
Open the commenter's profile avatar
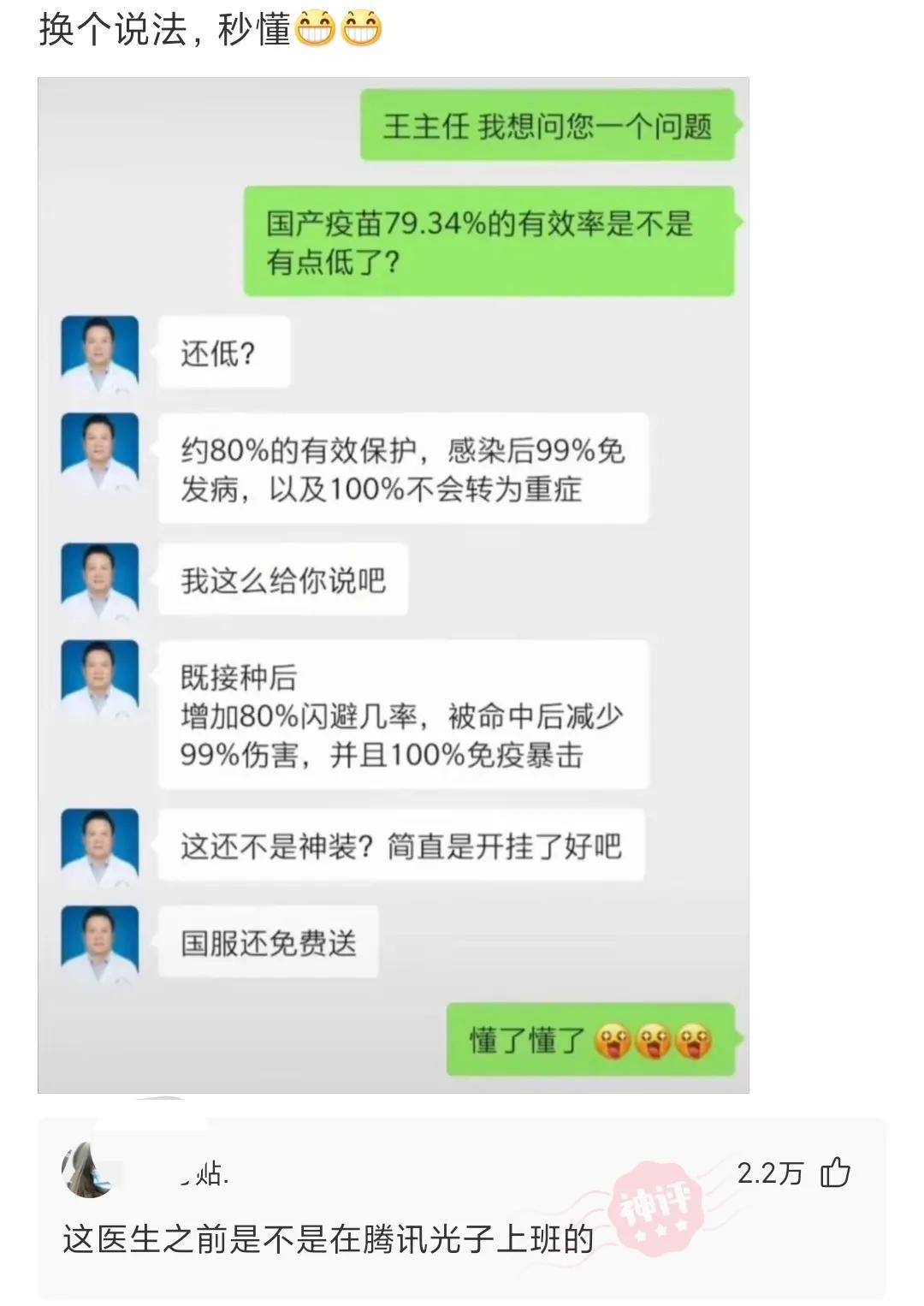88,1170
